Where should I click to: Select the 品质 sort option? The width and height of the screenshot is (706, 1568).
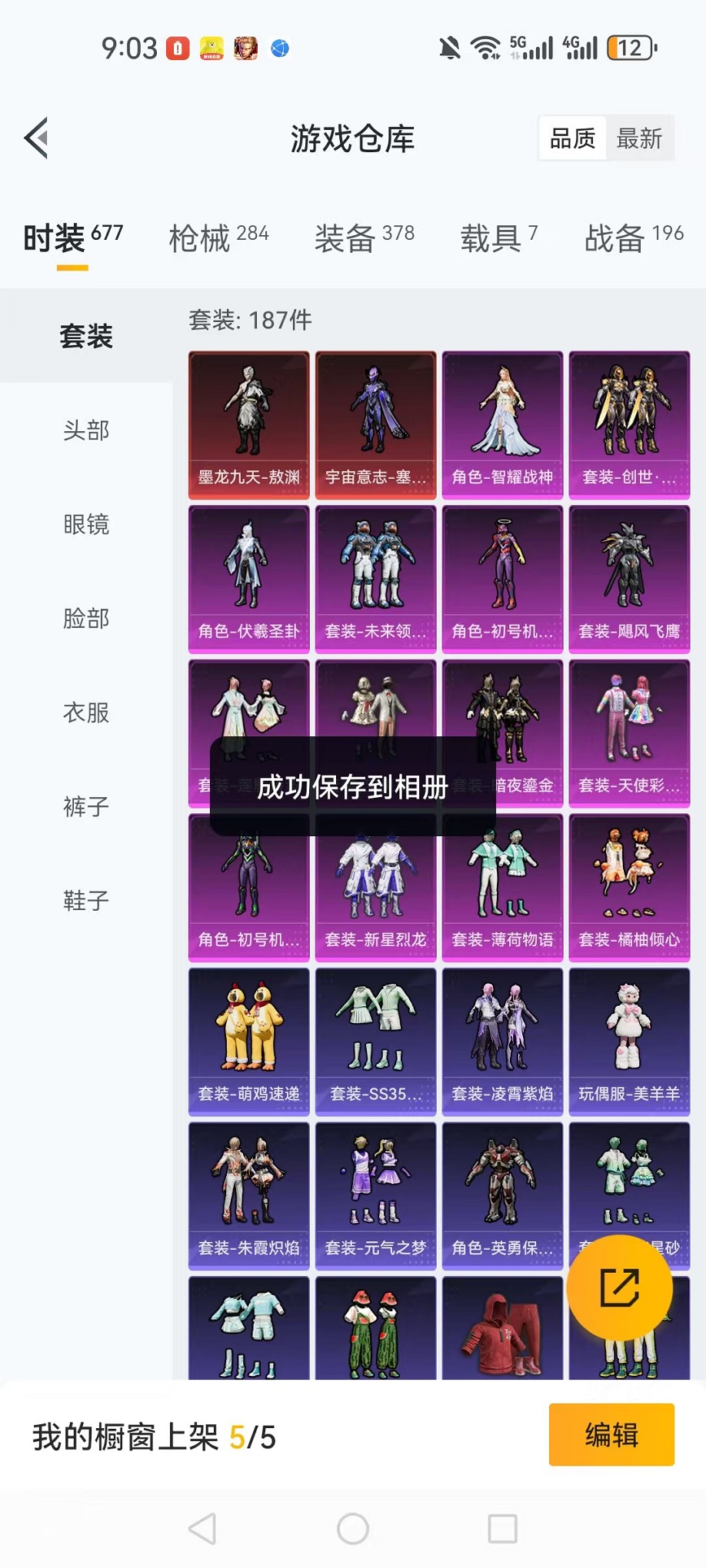coord(573,138)
